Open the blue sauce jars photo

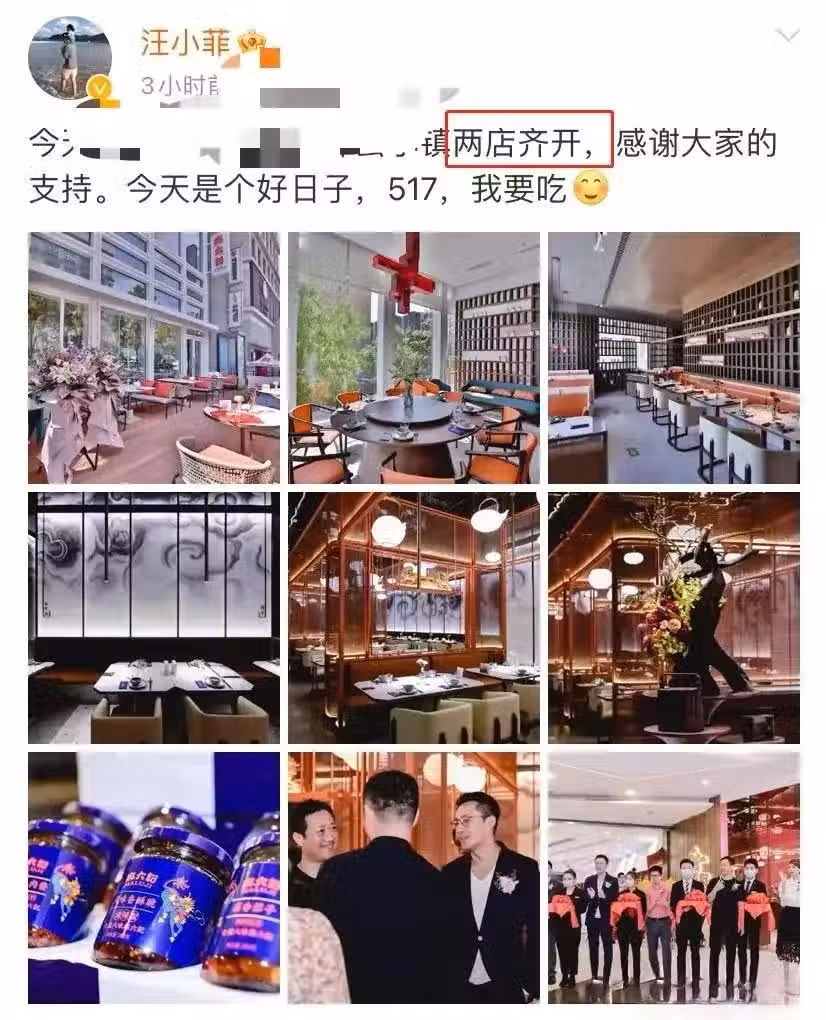coord(154,878)
